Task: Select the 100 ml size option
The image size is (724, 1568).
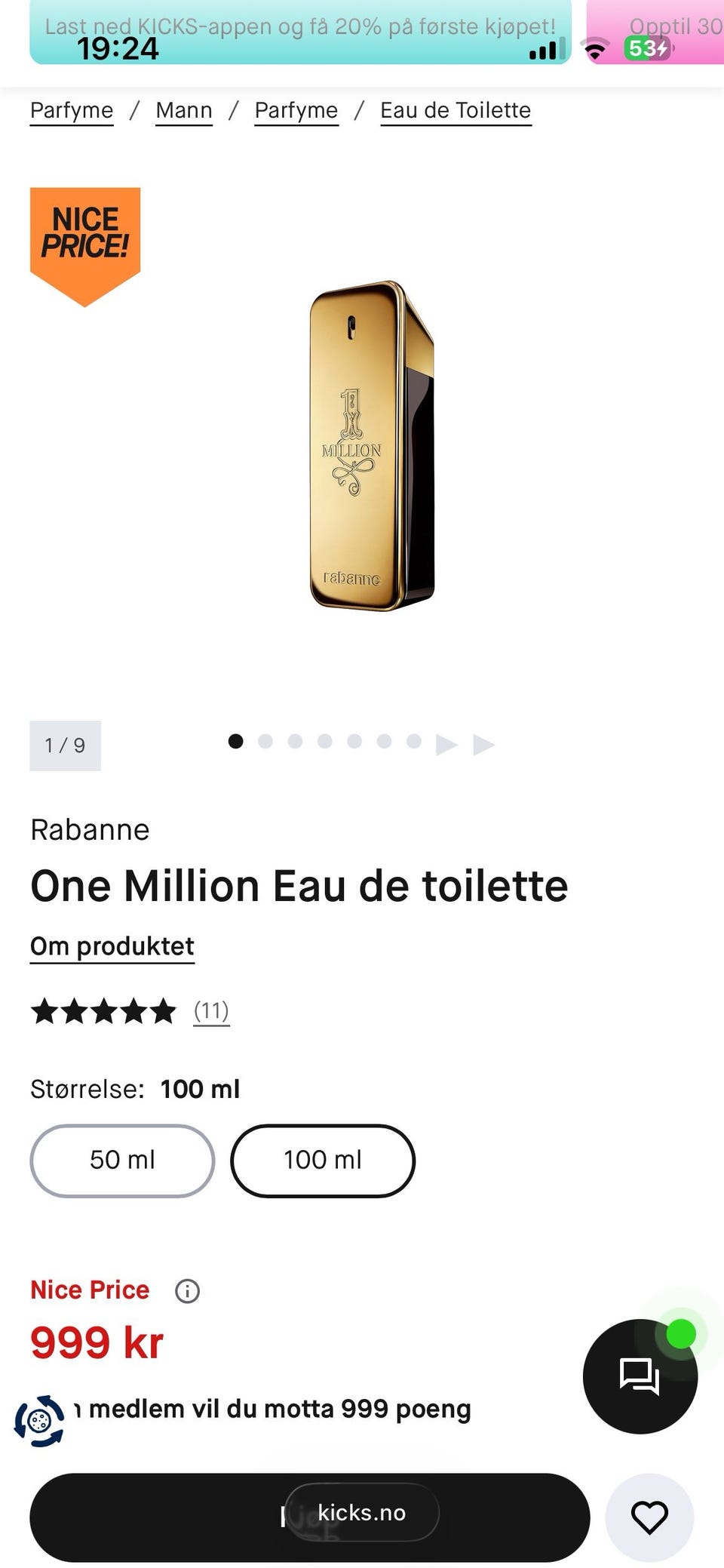Action: tap(323, 1161)
